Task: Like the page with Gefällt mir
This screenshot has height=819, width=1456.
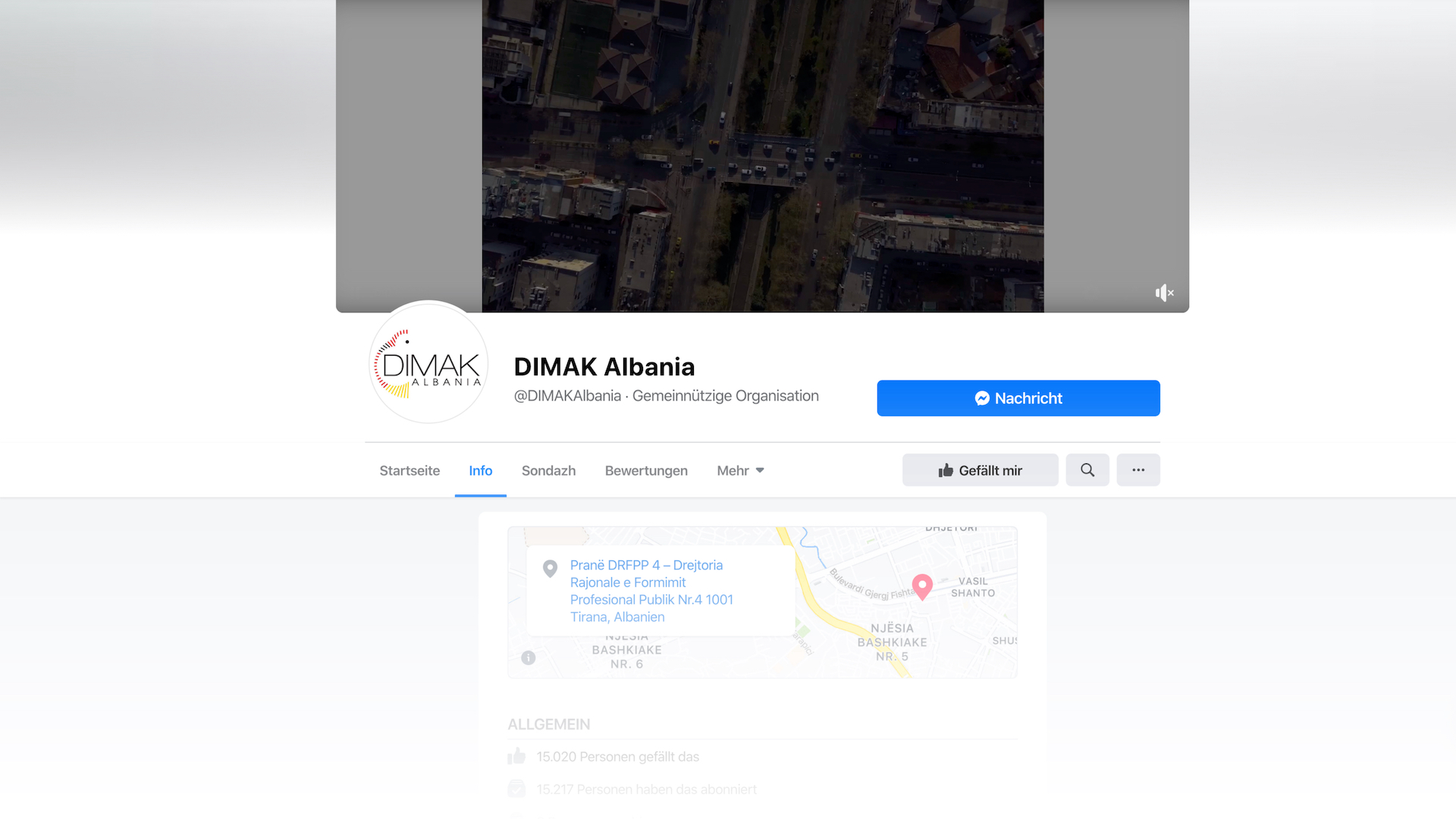Action: point(980,470)
